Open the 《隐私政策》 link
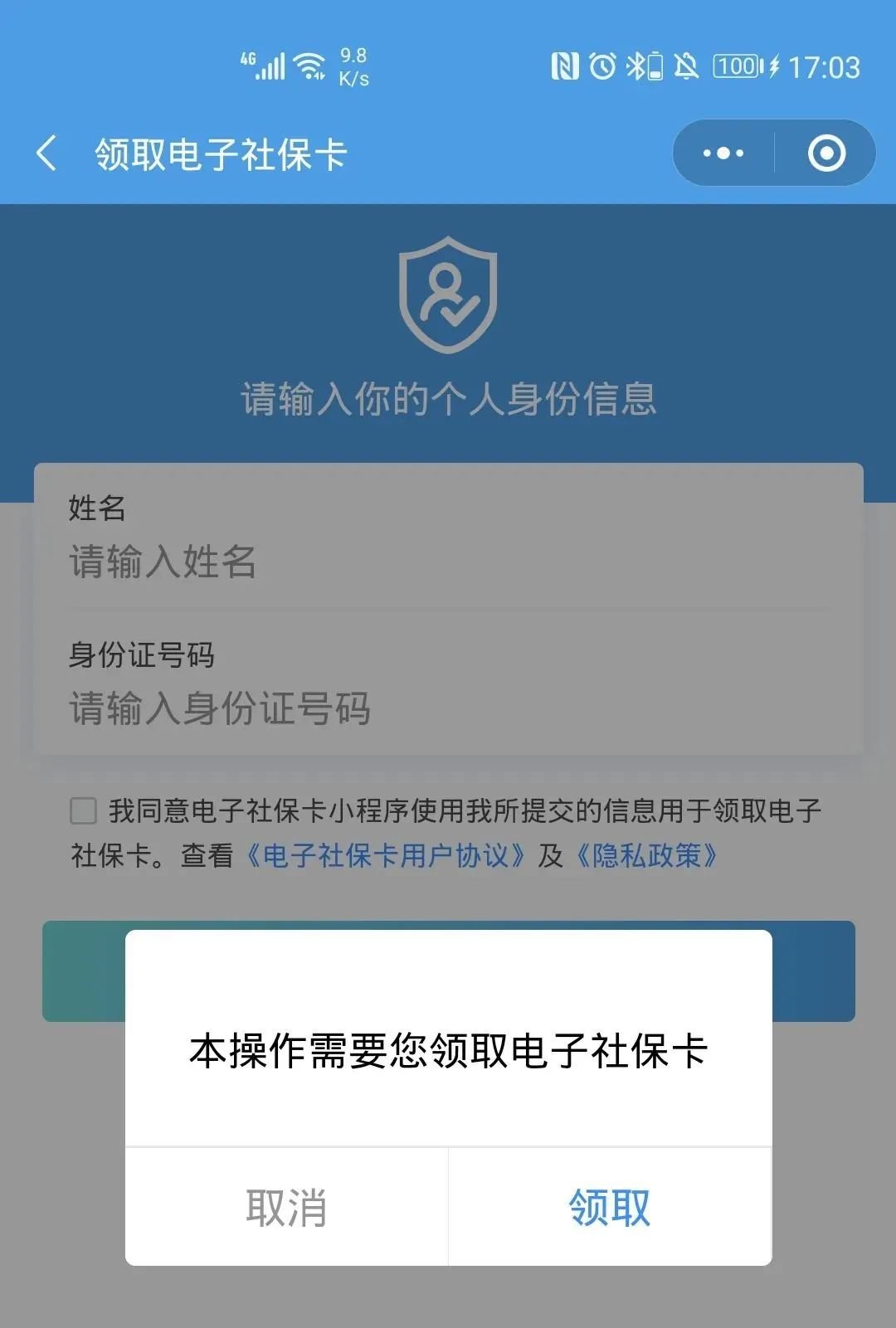The width and height of the screenshot is (896, 1328). click(x=647, y=855)
